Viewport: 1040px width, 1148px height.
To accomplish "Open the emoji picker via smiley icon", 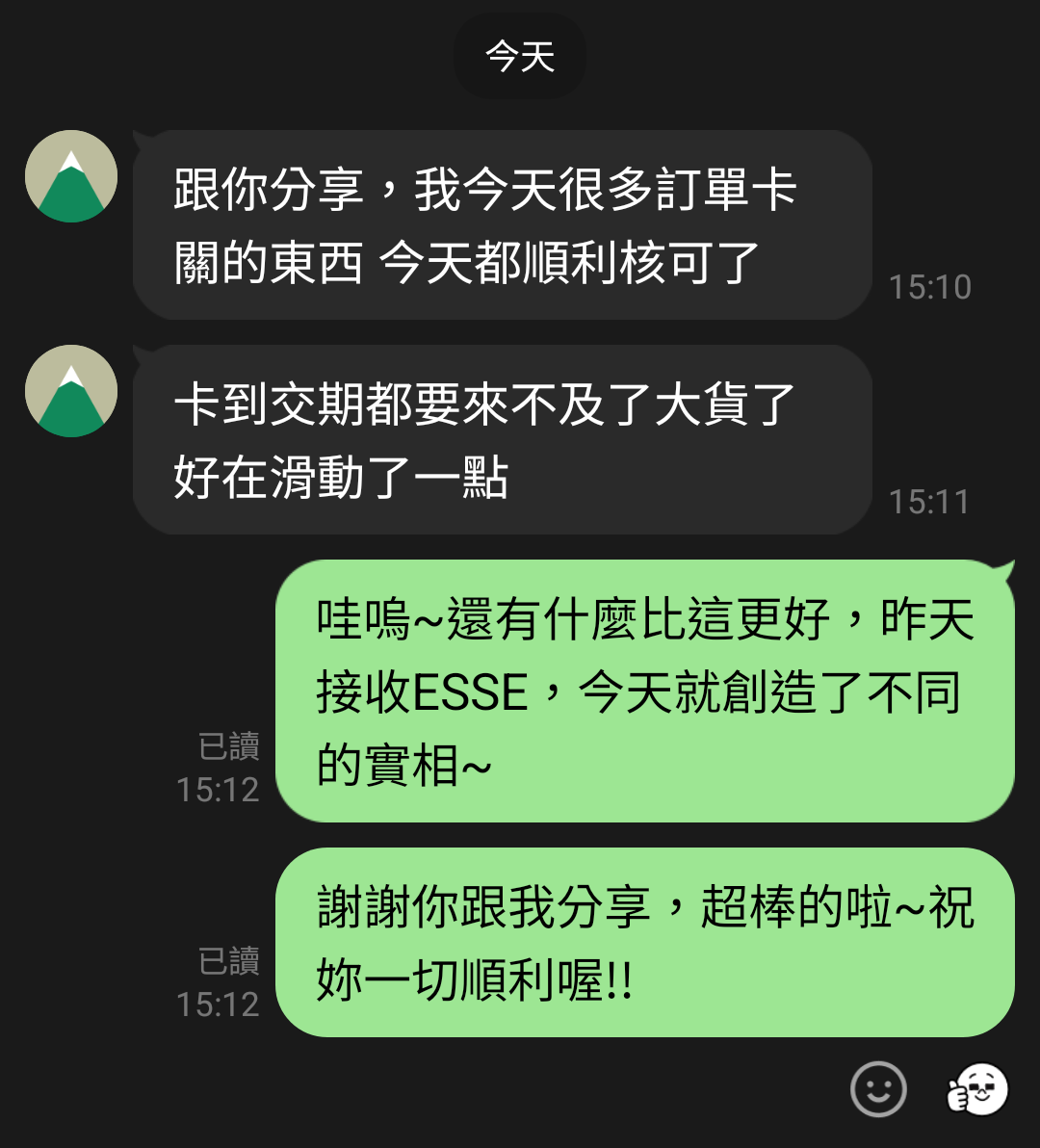I will [x=875, y=1091].
